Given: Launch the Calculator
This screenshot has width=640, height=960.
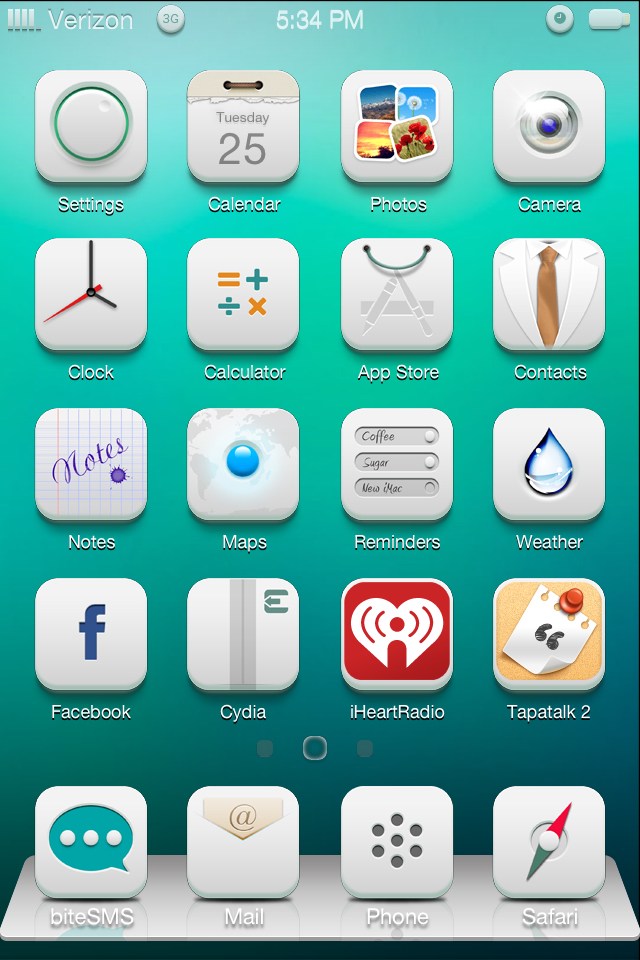Looking at the screenshot, I should [x=243, y=294].
